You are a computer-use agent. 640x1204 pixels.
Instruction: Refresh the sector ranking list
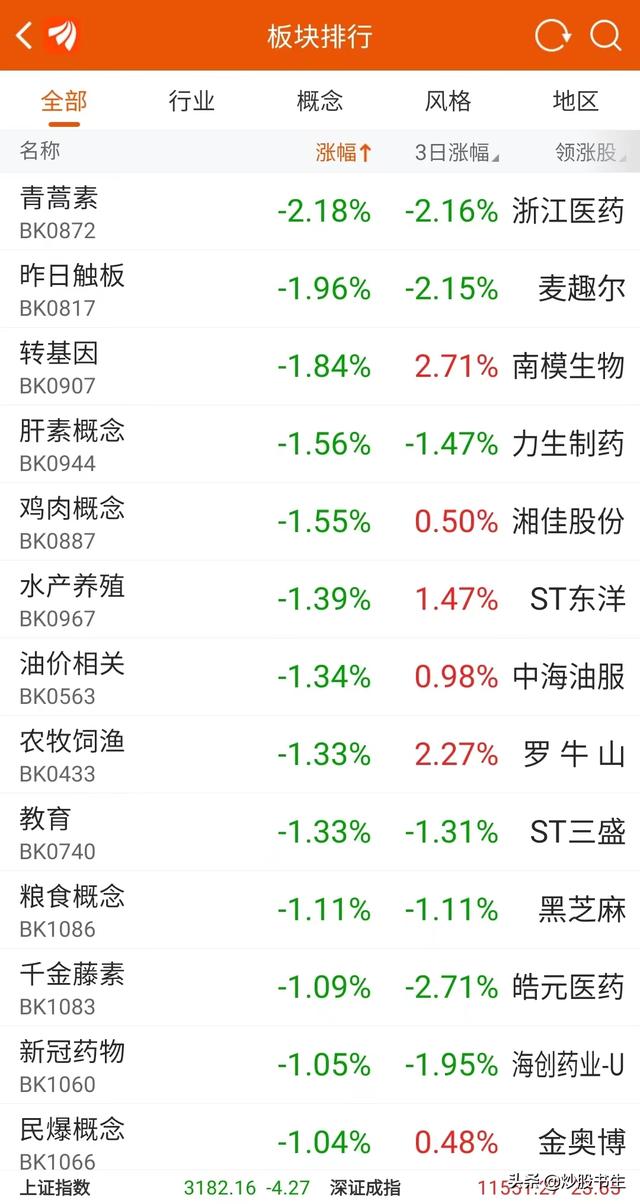(552, 37)
